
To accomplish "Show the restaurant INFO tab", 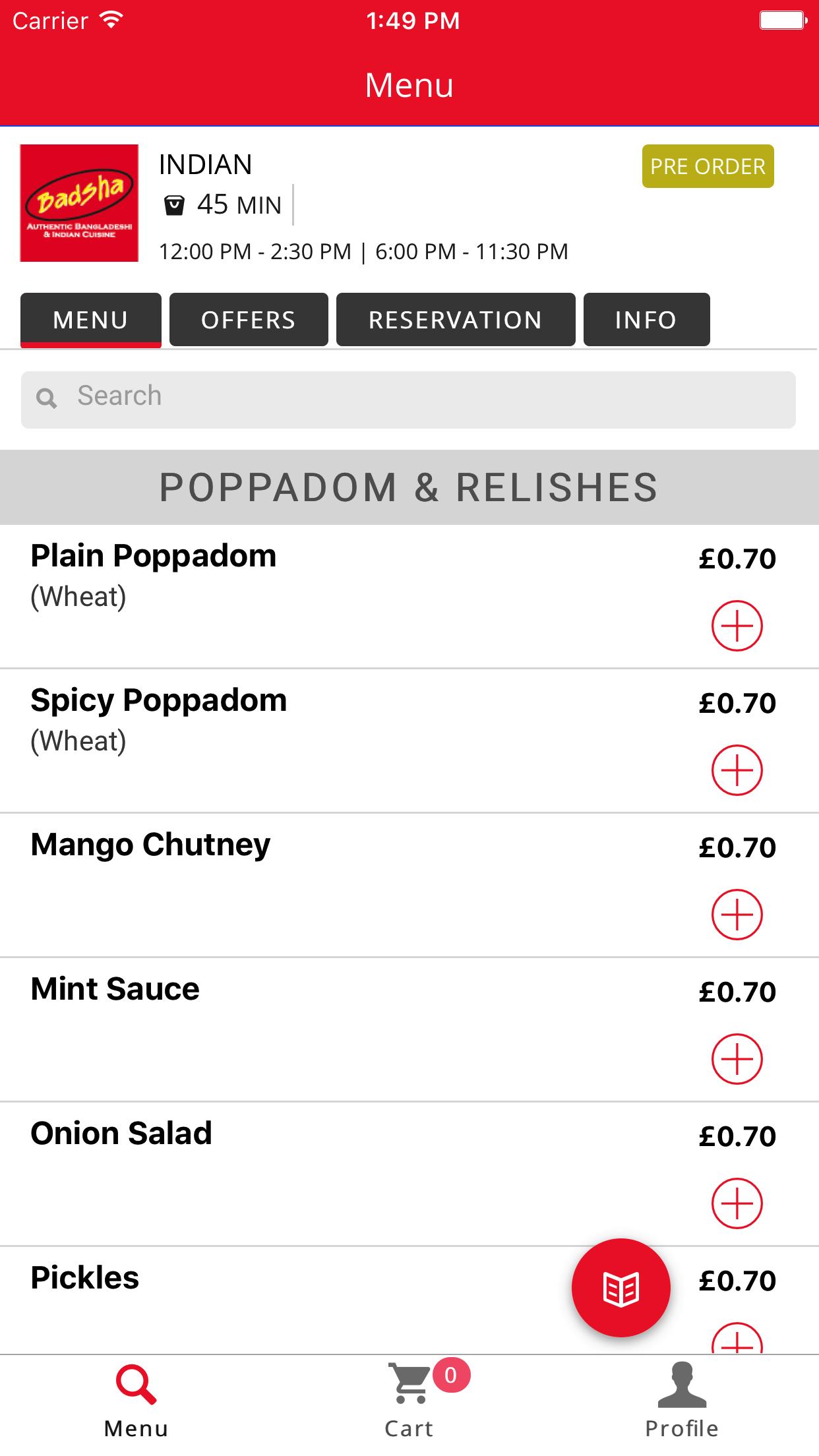I will pos(646,320).
